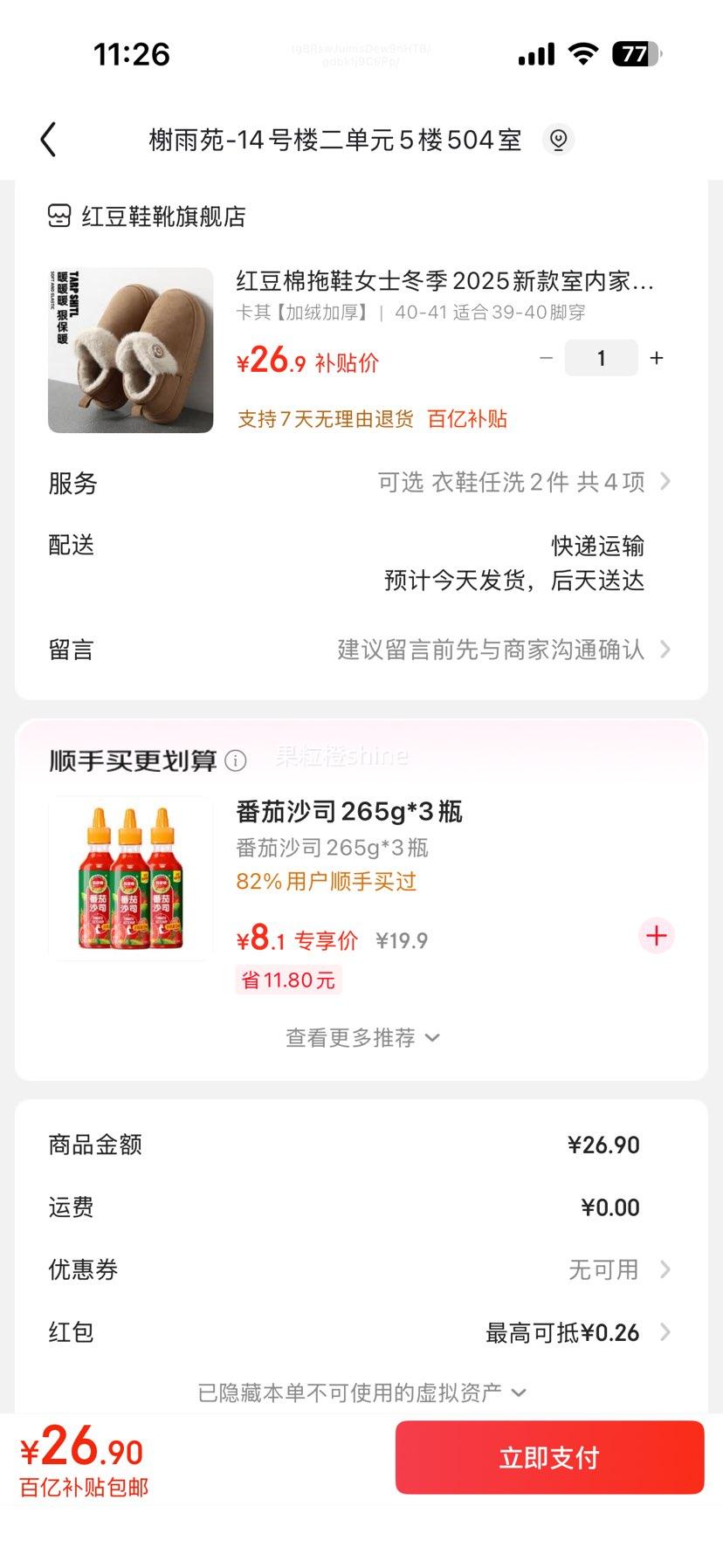This screenshot has height=1568, width=723.
Task: Open the address location pin icon
Action: pos(558,140)
